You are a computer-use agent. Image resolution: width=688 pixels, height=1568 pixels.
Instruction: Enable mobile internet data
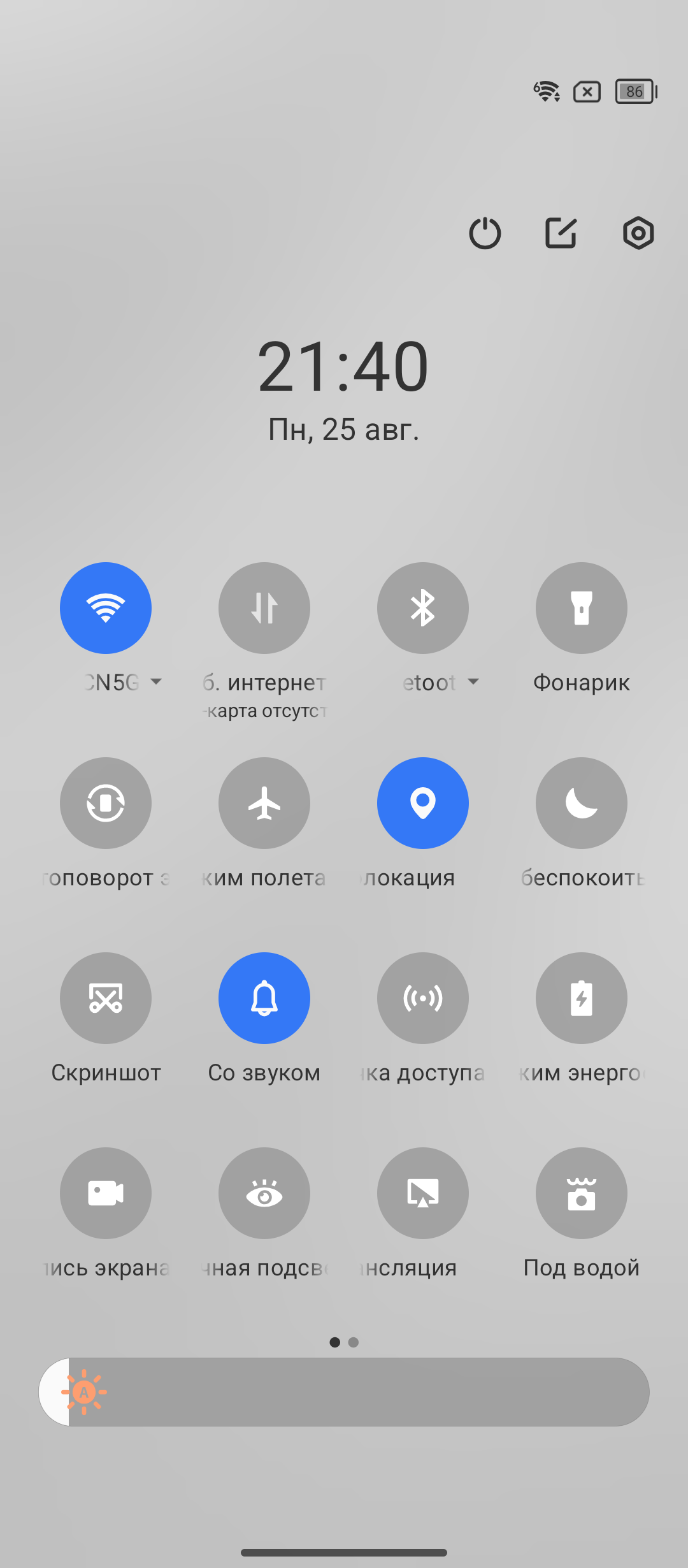[264, 607]
